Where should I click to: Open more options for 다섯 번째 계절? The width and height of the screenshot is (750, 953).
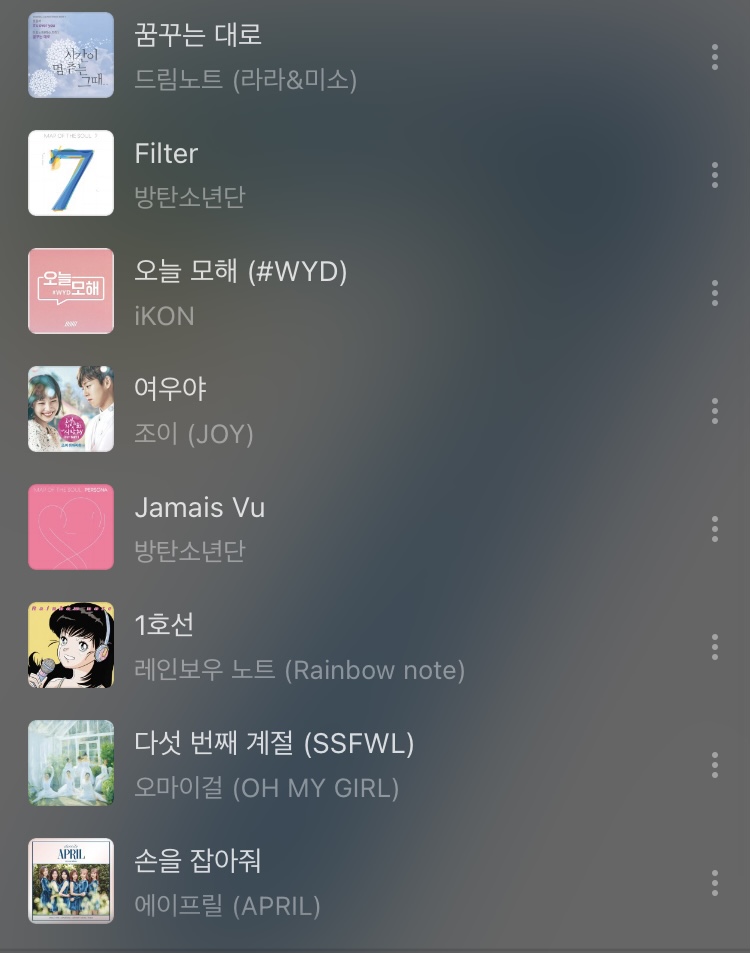tap(714, 765)
